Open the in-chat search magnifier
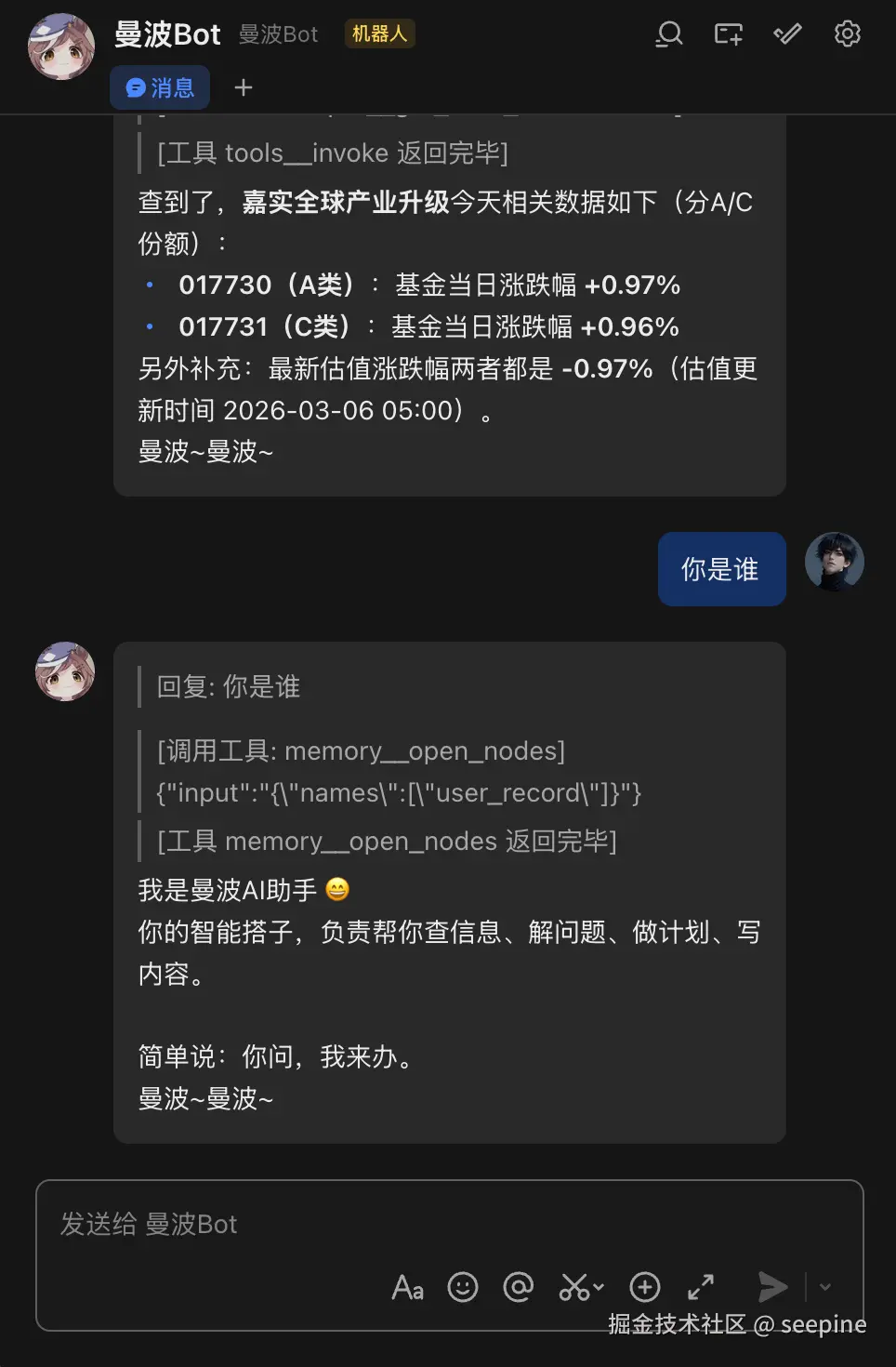The width and height of the screenshot is (896, 1367). click(x=668, y=33)
